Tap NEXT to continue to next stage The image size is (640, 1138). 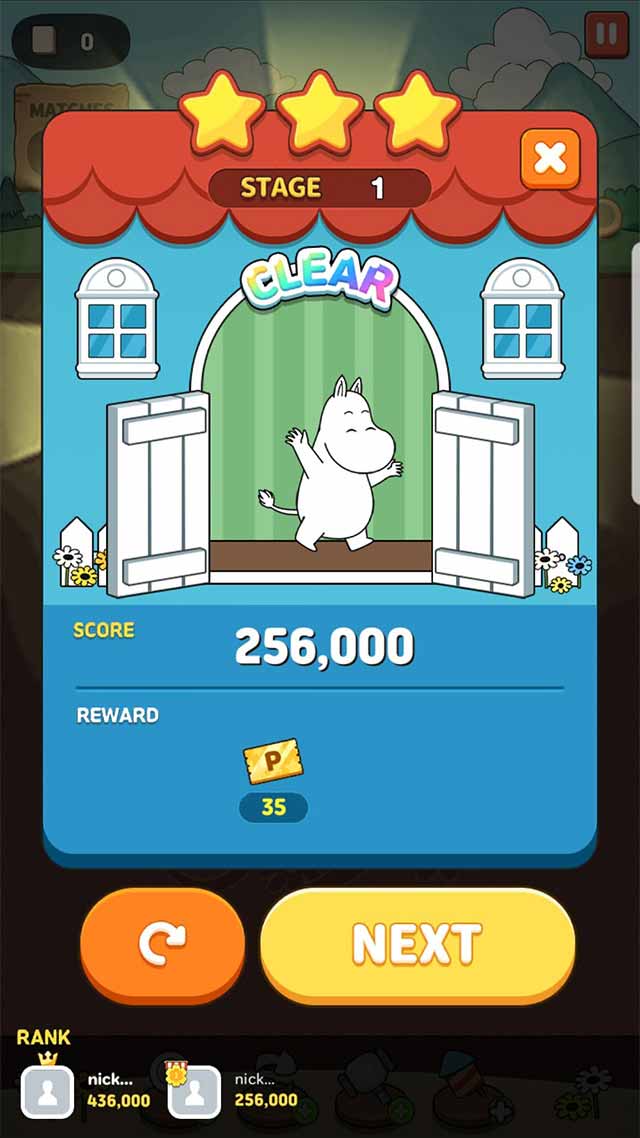coord(417,943)
